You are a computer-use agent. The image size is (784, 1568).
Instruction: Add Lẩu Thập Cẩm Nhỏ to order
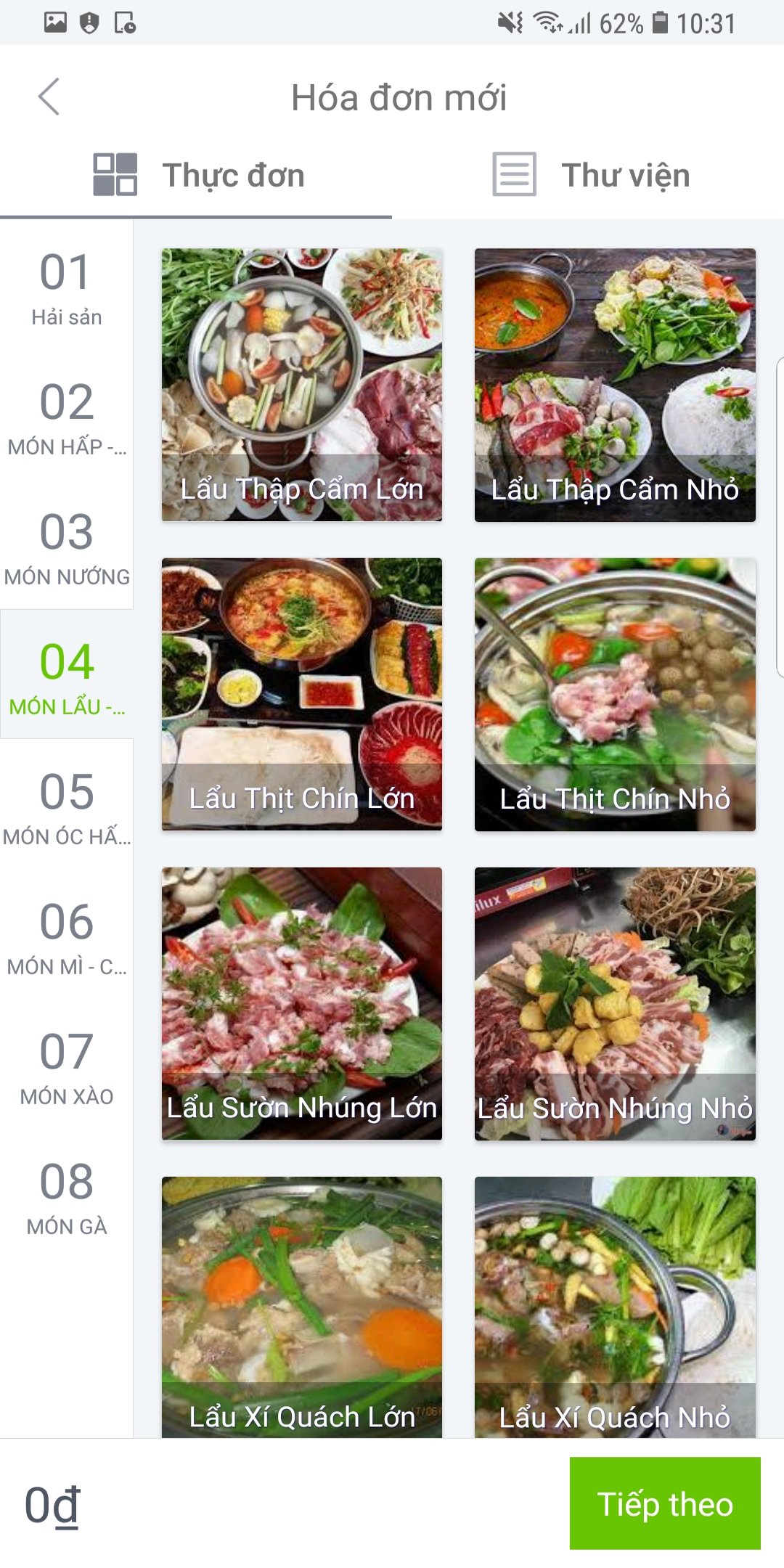pos(615,385)
